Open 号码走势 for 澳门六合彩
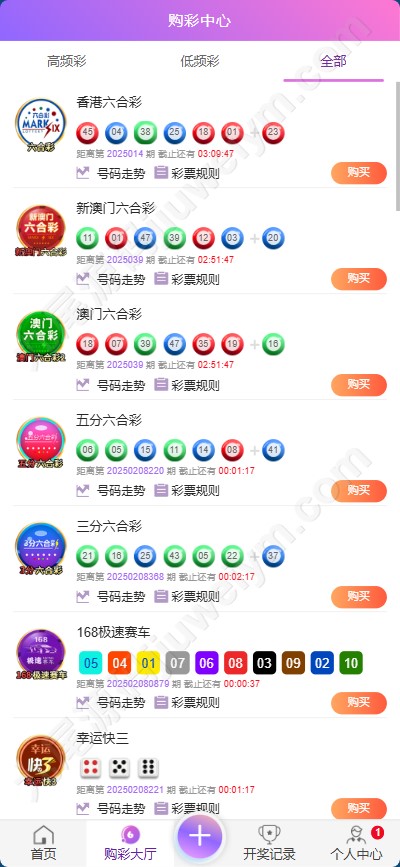This screenshot has height=867, width=400. (111, 385)
